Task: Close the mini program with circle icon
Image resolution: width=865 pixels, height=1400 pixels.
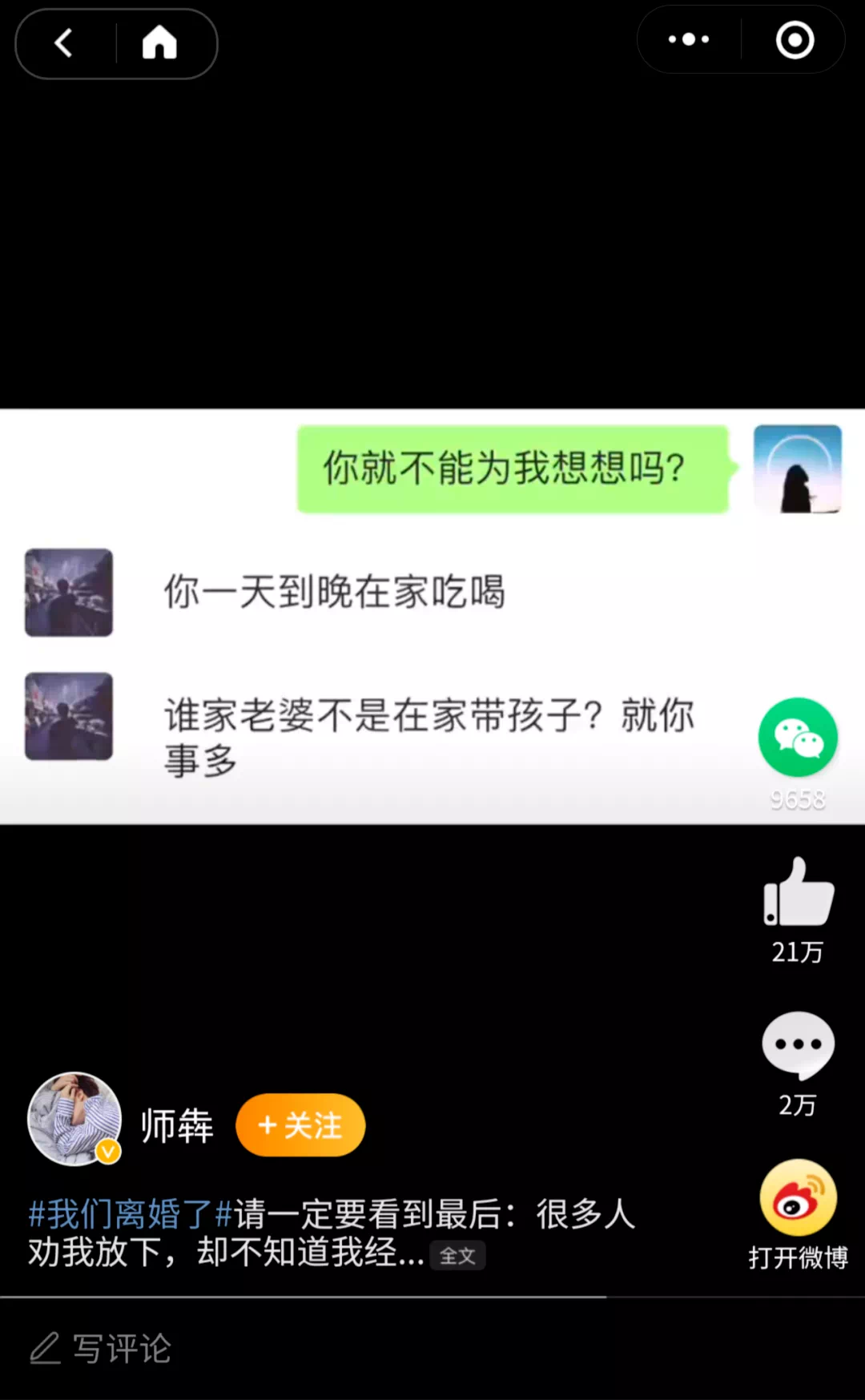Action: coord(795,40)
